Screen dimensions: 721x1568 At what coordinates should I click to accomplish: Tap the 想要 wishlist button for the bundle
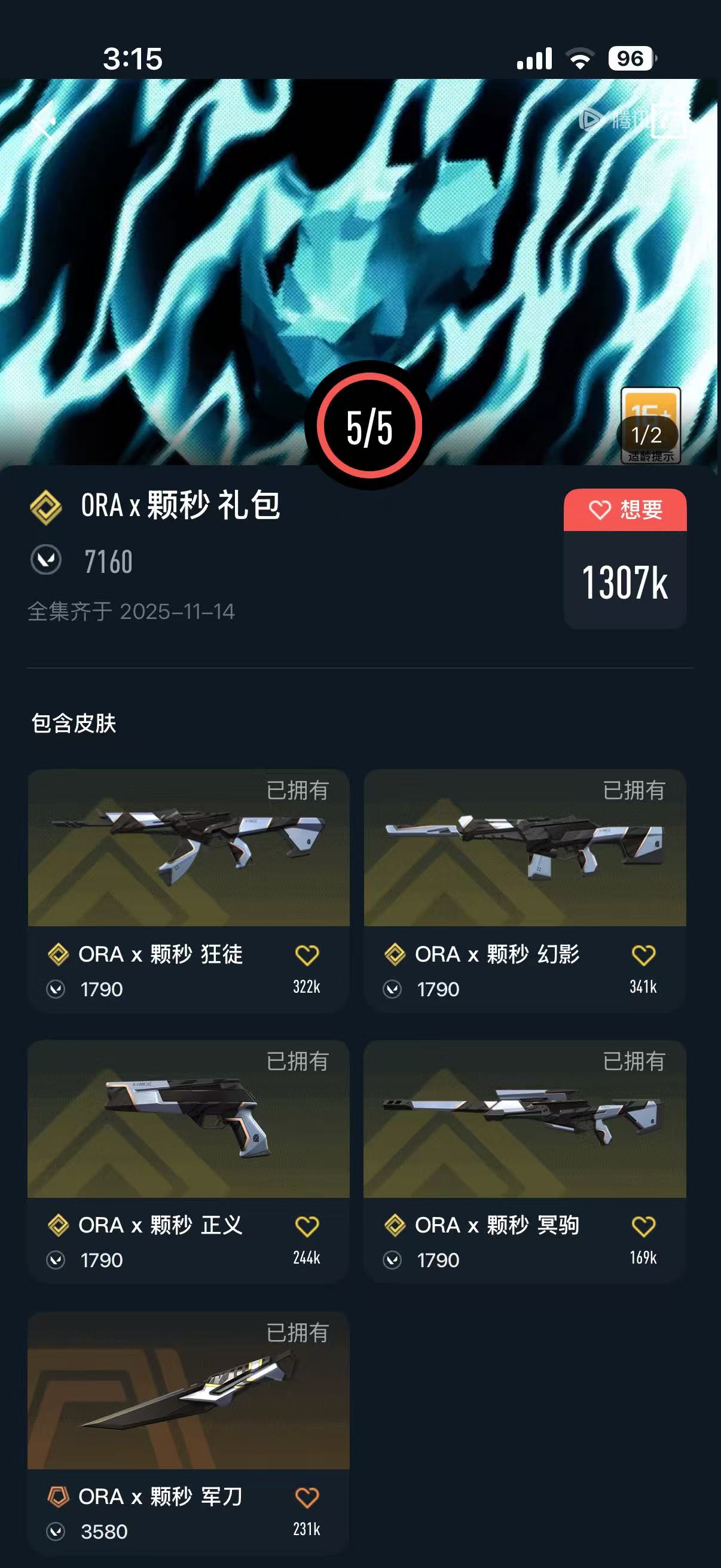[625, 510]
